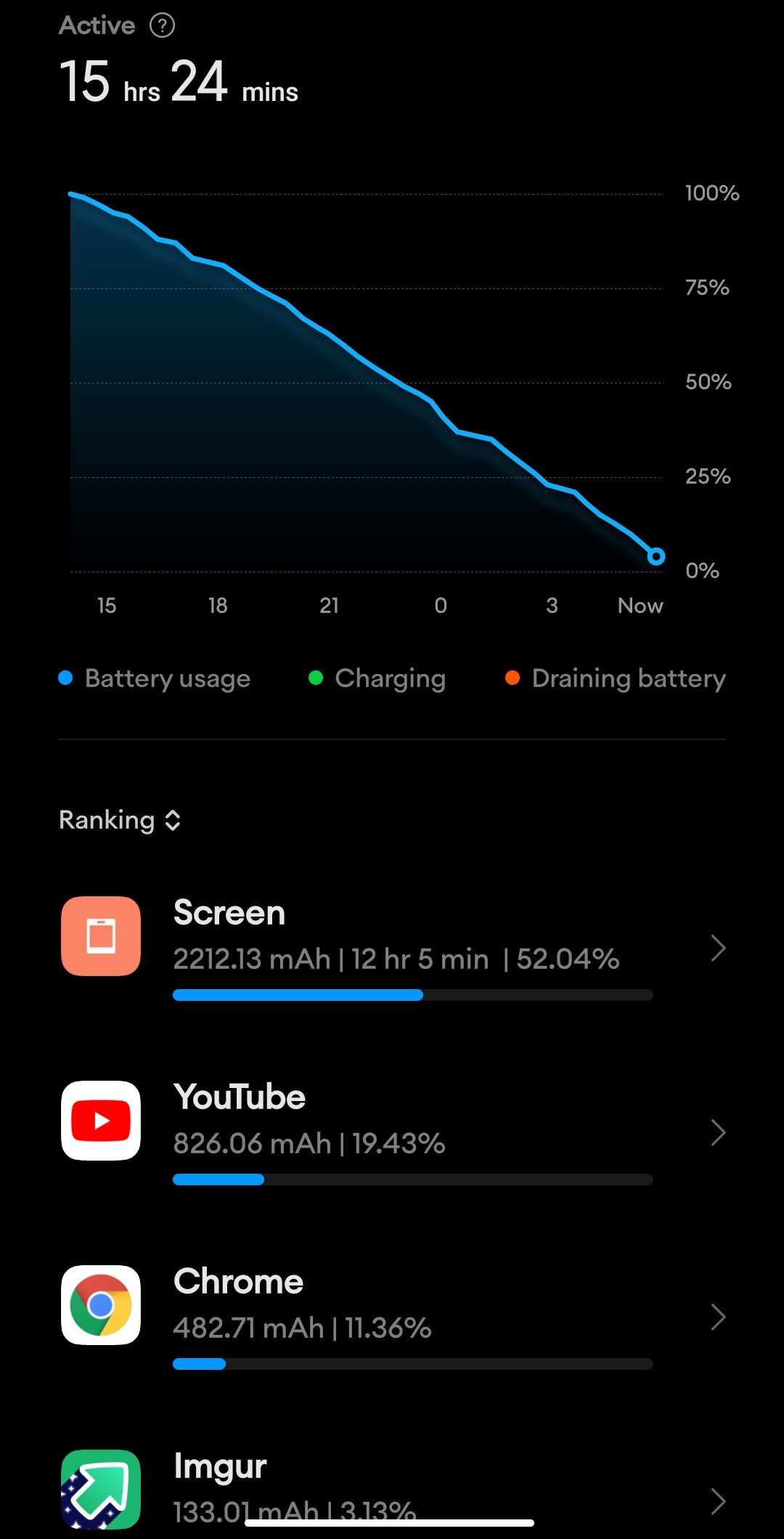Screen dimensions: 784x1539
Task: Open Imgur battery usage details
Action: click(x=392, y=1489)
